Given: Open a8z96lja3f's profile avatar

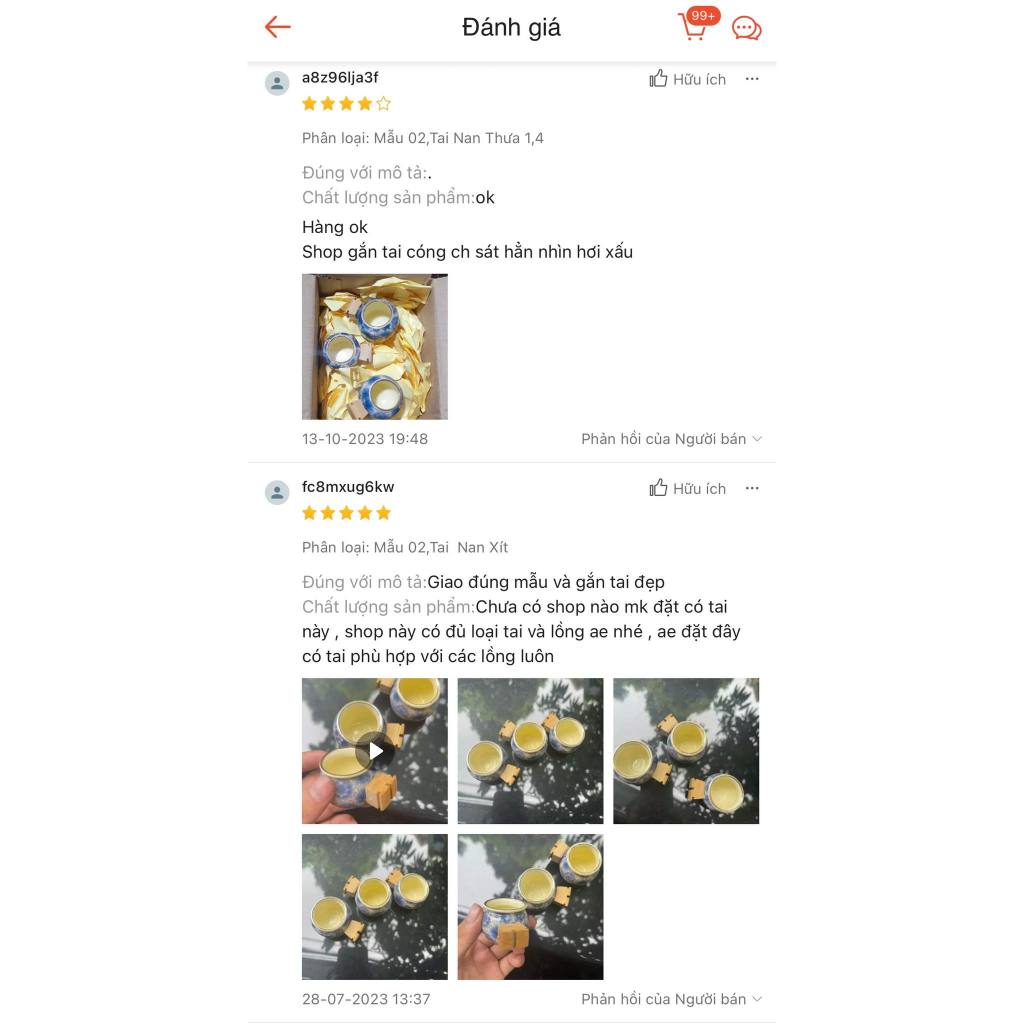Looking at the screenshot, I should point(277,83).
